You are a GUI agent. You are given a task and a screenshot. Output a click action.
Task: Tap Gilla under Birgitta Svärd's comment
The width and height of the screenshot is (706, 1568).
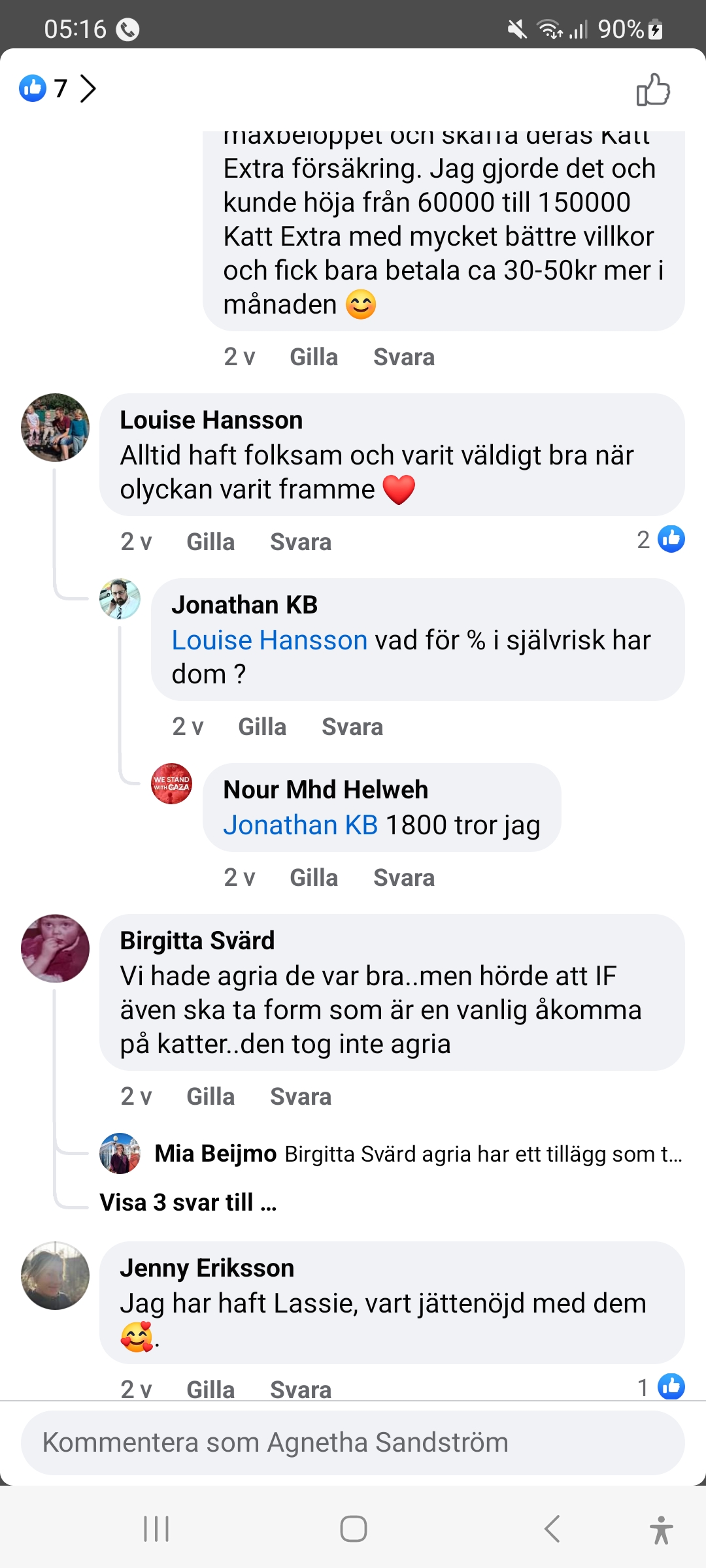[210, 1096]
